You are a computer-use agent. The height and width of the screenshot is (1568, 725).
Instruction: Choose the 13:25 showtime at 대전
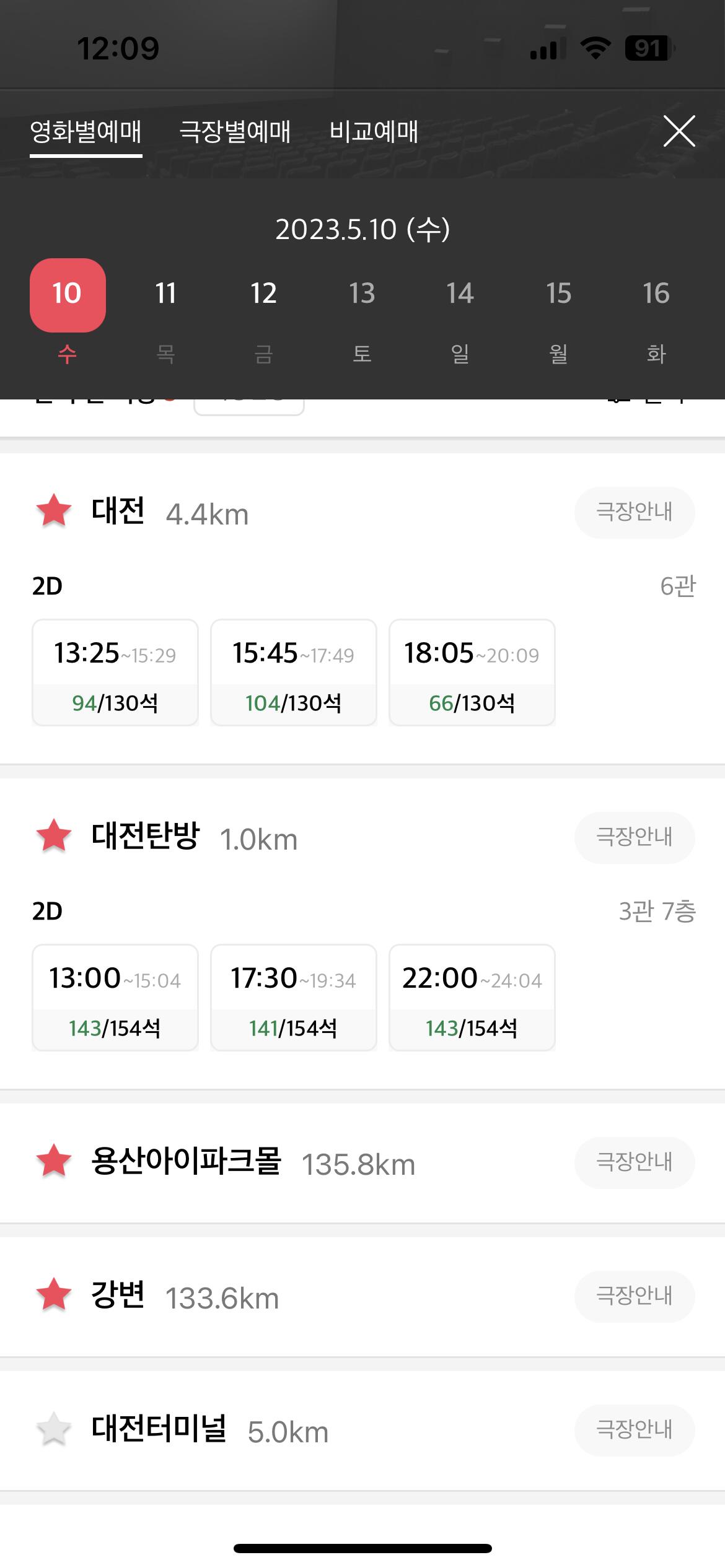[x=115, y=673]
